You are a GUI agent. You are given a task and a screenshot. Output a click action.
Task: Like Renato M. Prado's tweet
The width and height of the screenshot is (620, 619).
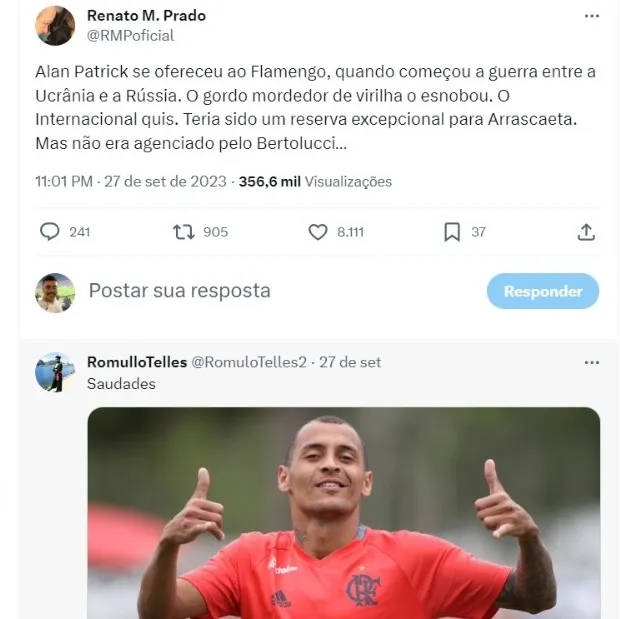click(318, 232)
